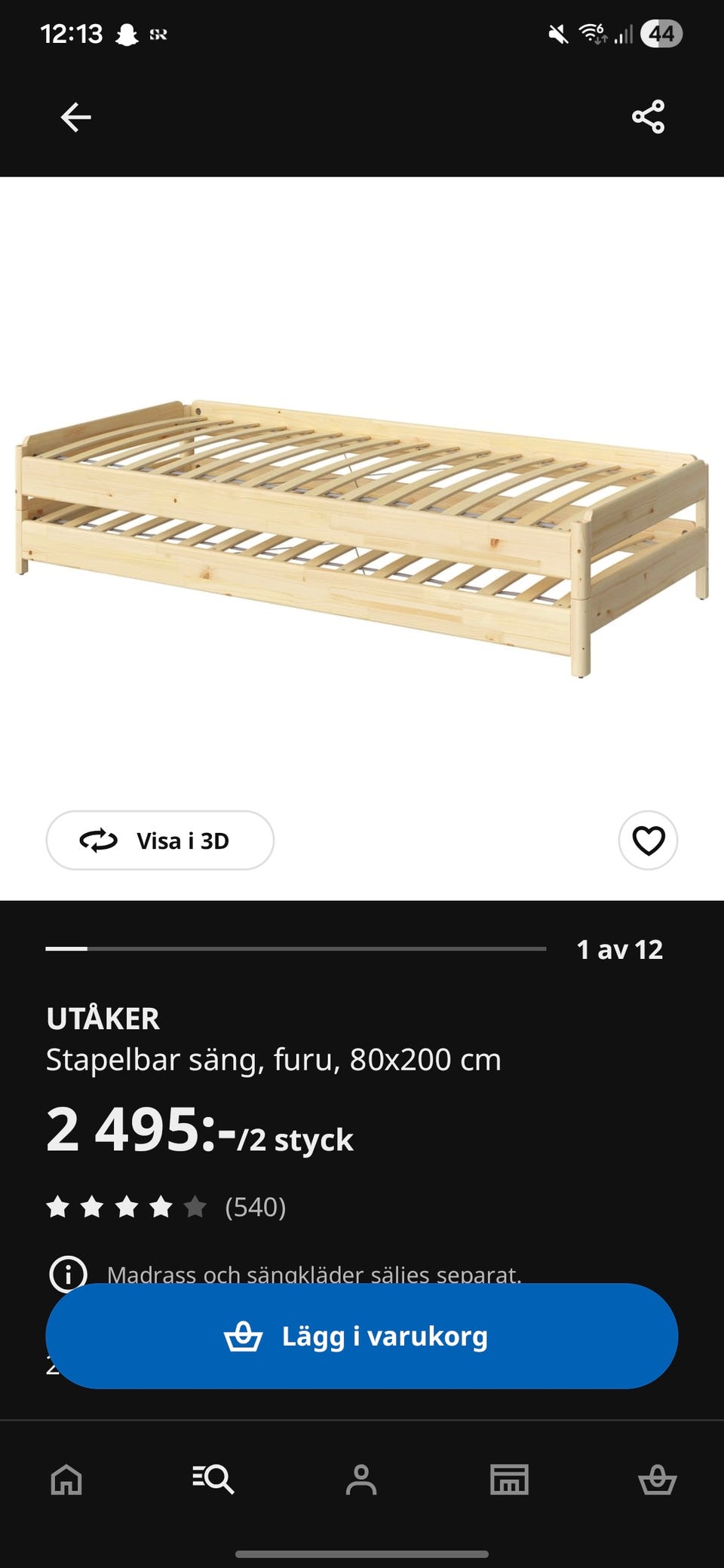Open the store tab

click(x=509, y=1479)
